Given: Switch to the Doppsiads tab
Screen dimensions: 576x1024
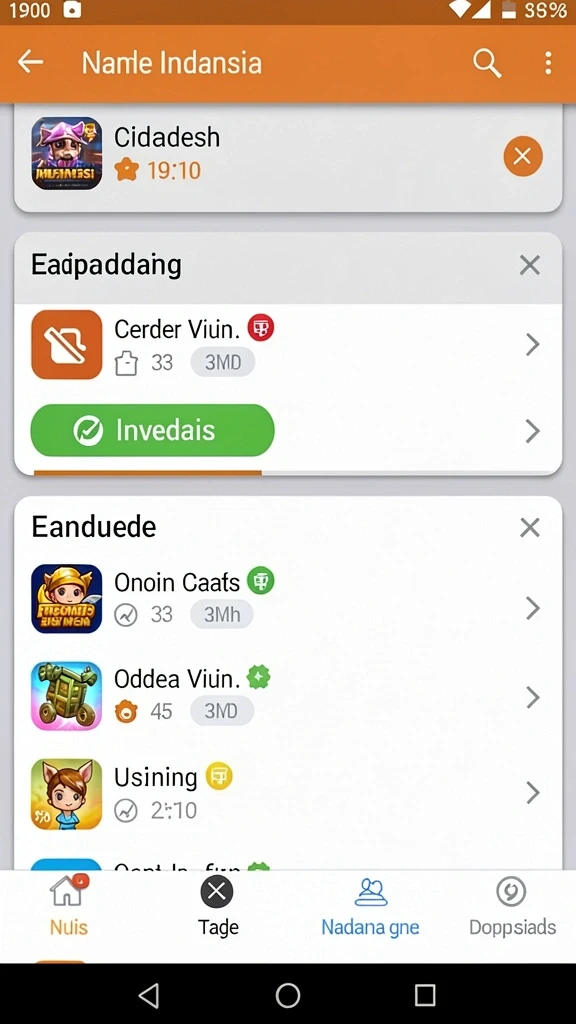Looking at the screenshot, I should 512,907.
